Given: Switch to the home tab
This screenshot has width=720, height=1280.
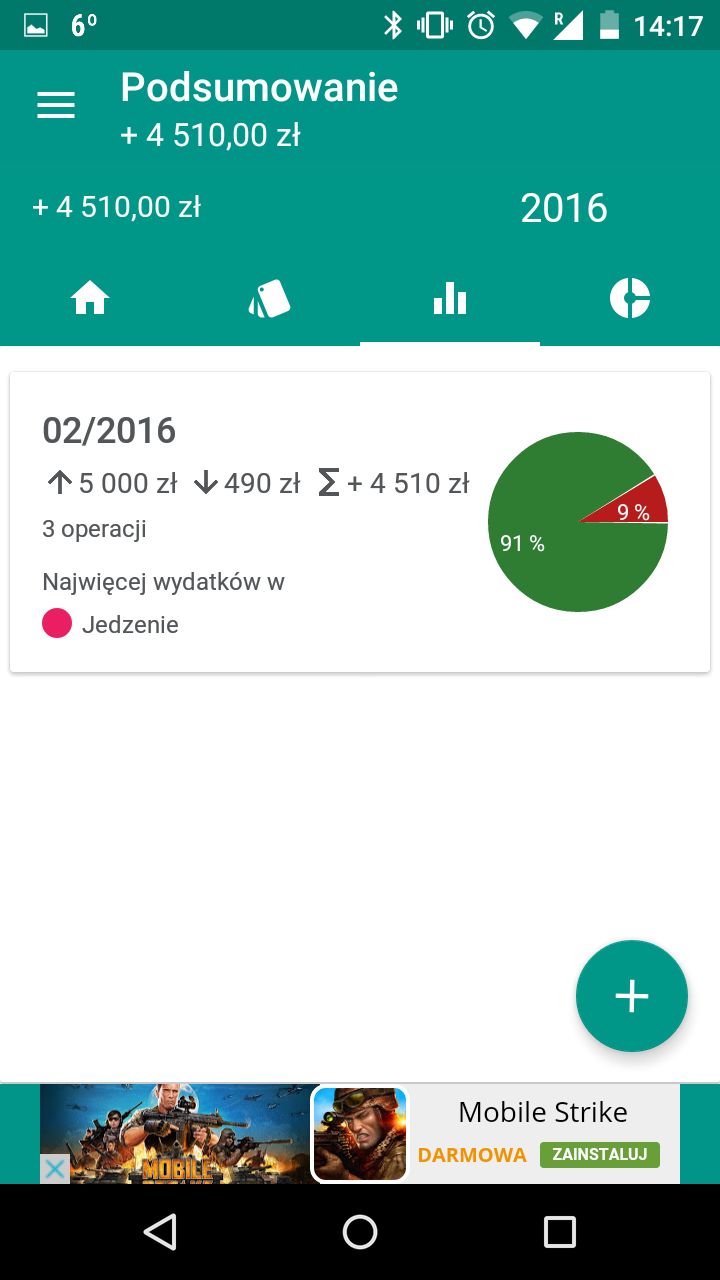Looking at the screenshot, I should 90,298.
